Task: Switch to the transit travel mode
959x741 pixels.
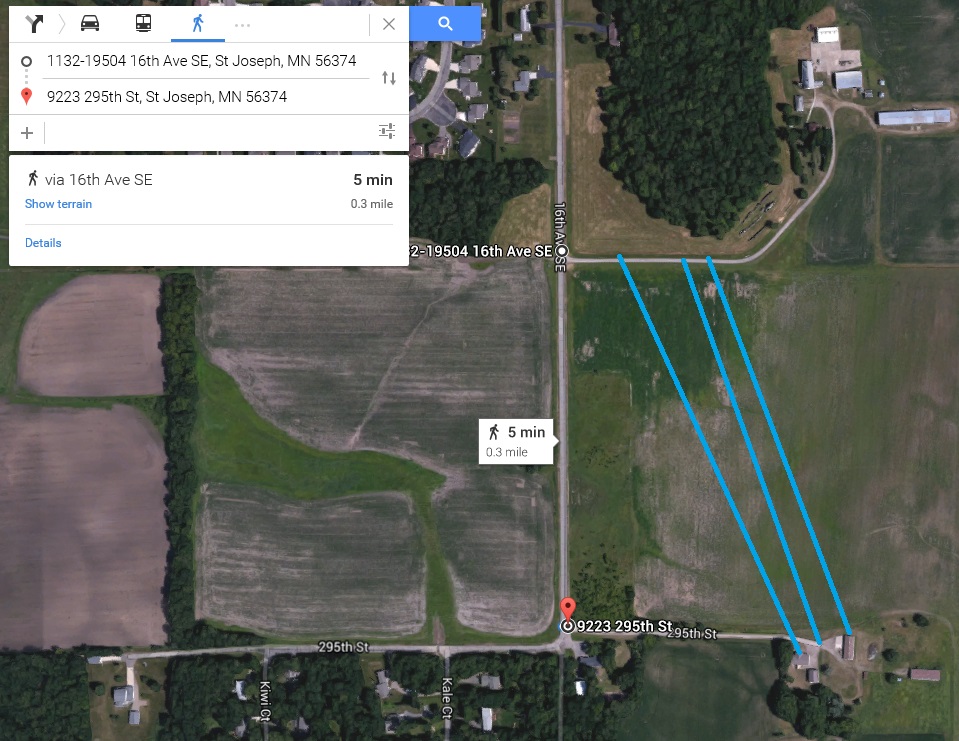Action: [x=143, y=23]
